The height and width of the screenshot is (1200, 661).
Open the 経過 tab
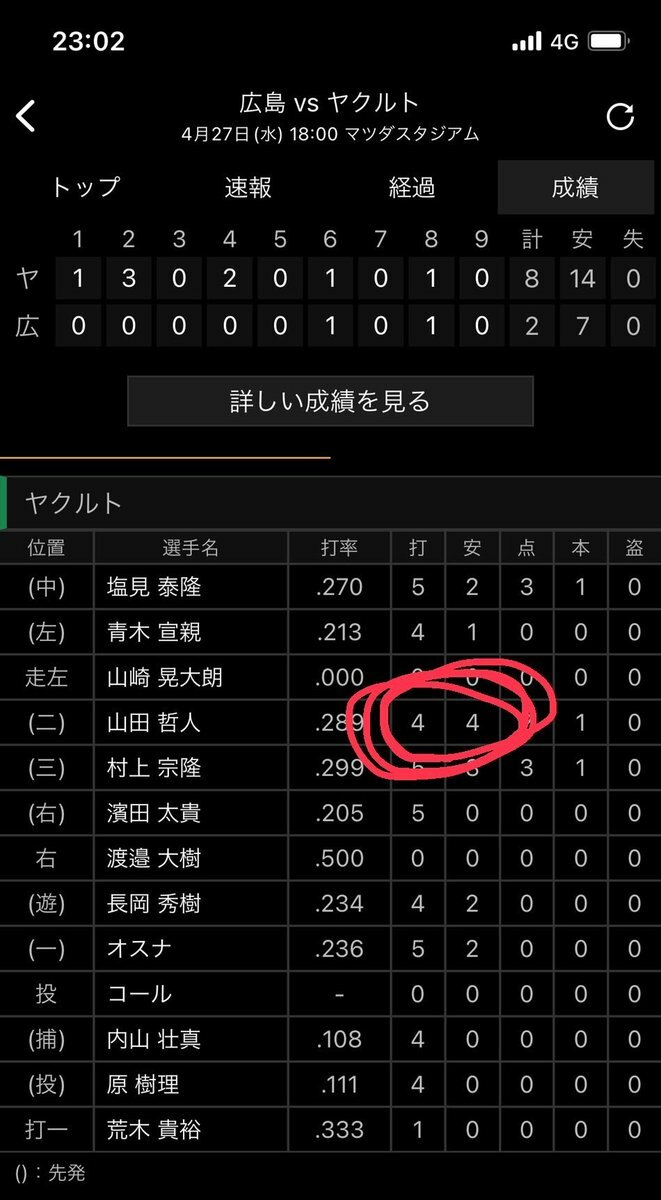[x=412, y=187]
